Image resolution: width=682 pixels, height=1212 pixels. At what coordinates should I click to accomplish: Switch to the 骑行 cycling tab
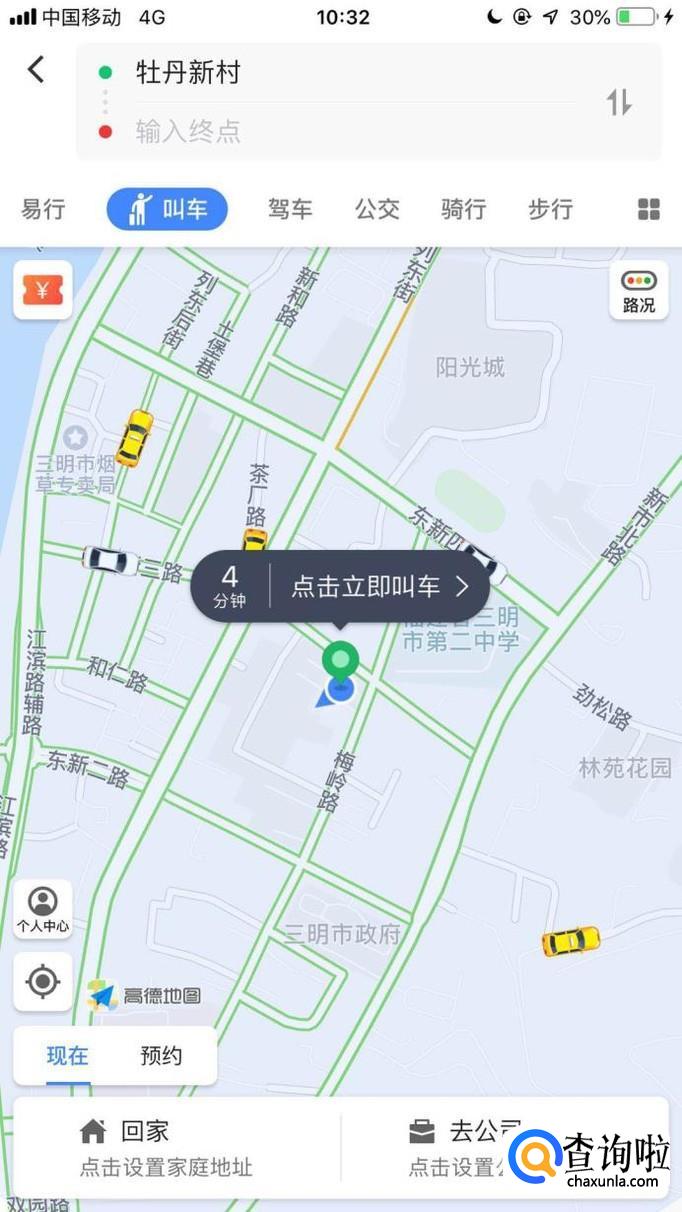point(464,209)
